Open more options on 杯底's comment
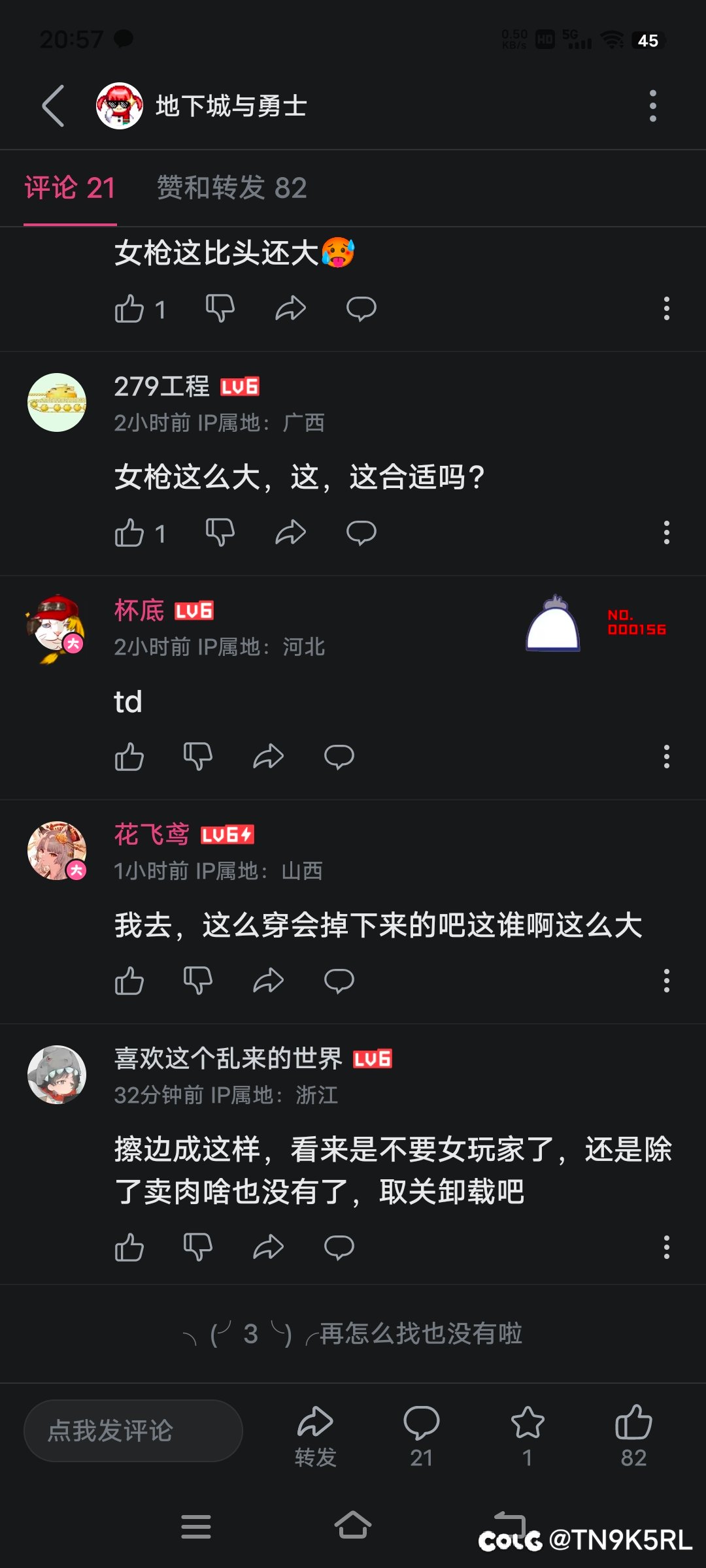This screenshot has width=706, height=1568. click(x=667, y=757)
